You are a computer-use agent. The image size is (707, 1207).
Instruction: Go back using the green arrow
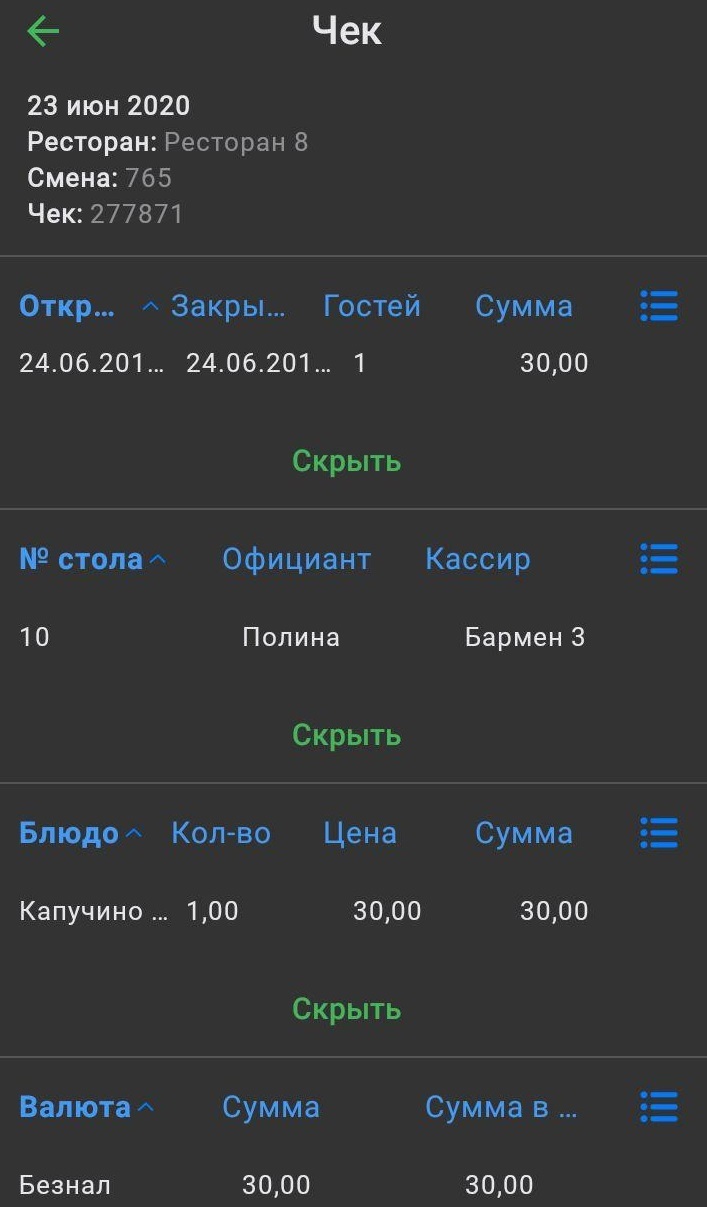pyautogui.click(x=43, y=32)
